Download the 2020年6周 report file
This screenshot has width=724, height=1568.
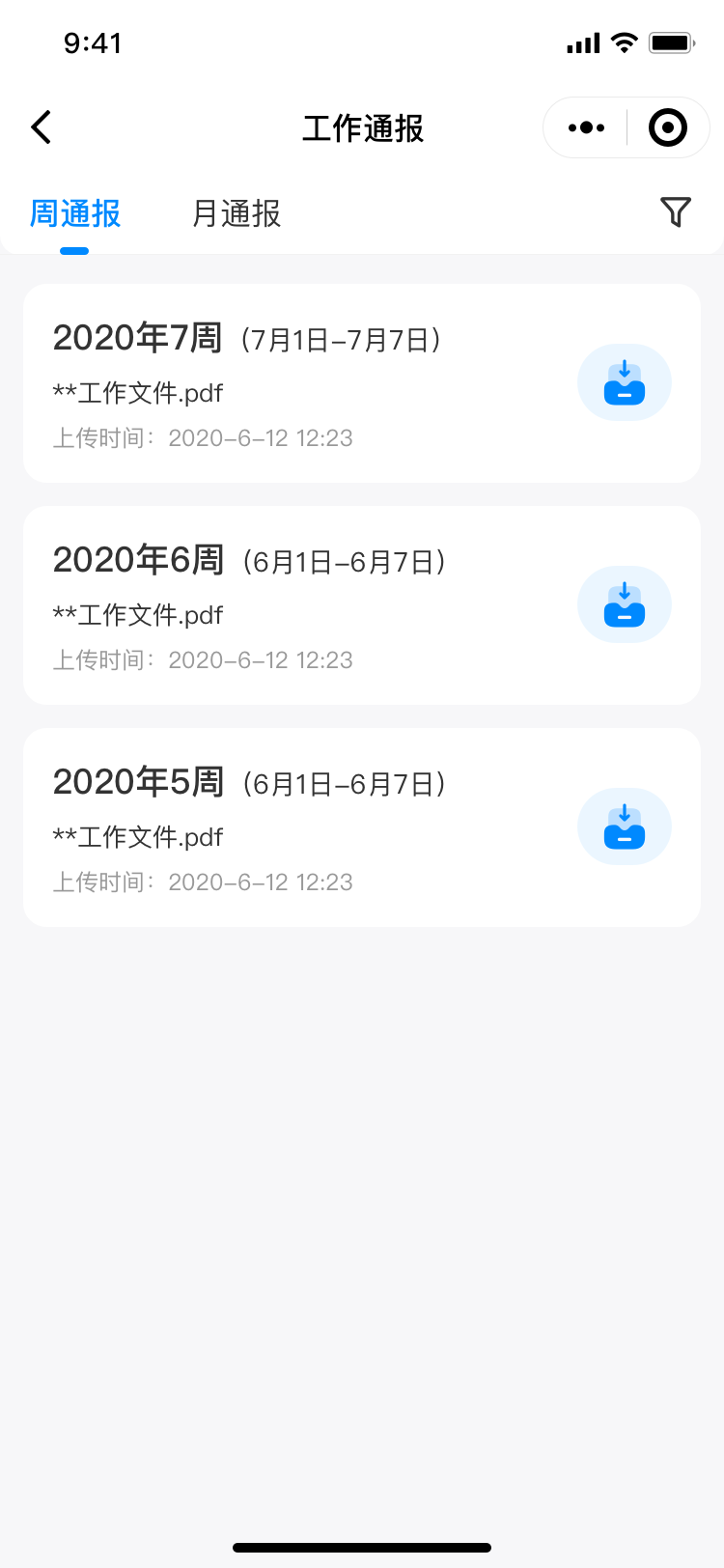point(625,604)
